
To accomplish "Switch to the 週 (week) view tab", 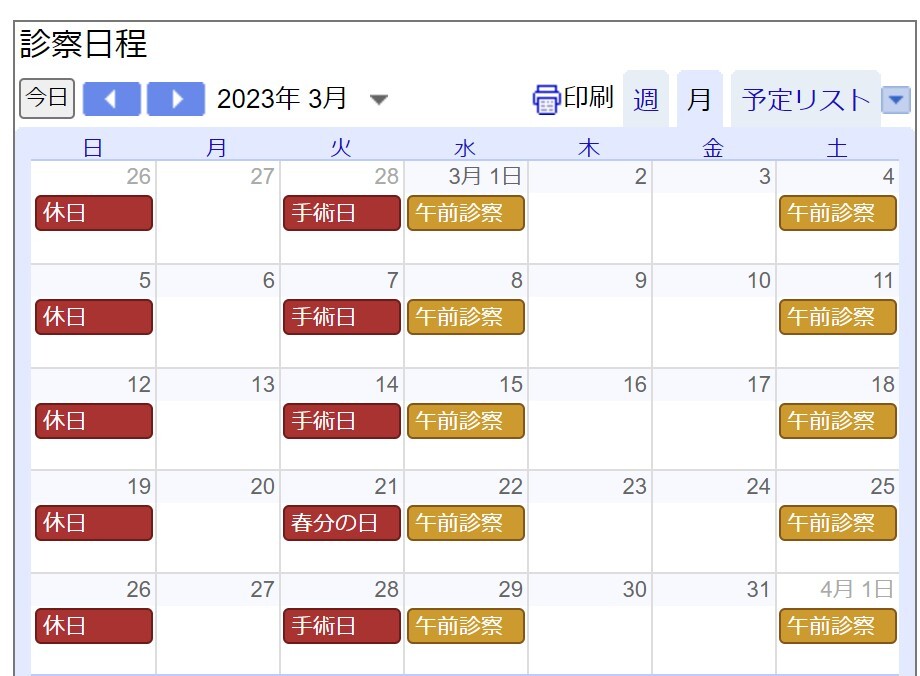I will 646,100.
